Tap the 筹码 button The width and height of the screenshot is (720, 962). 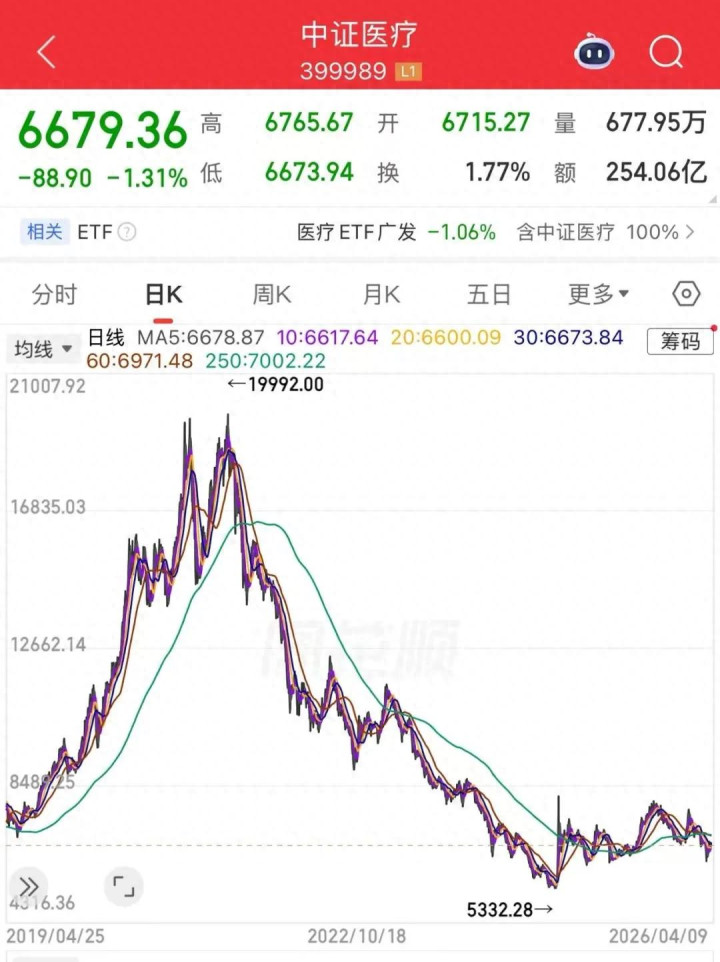(680, 341)
